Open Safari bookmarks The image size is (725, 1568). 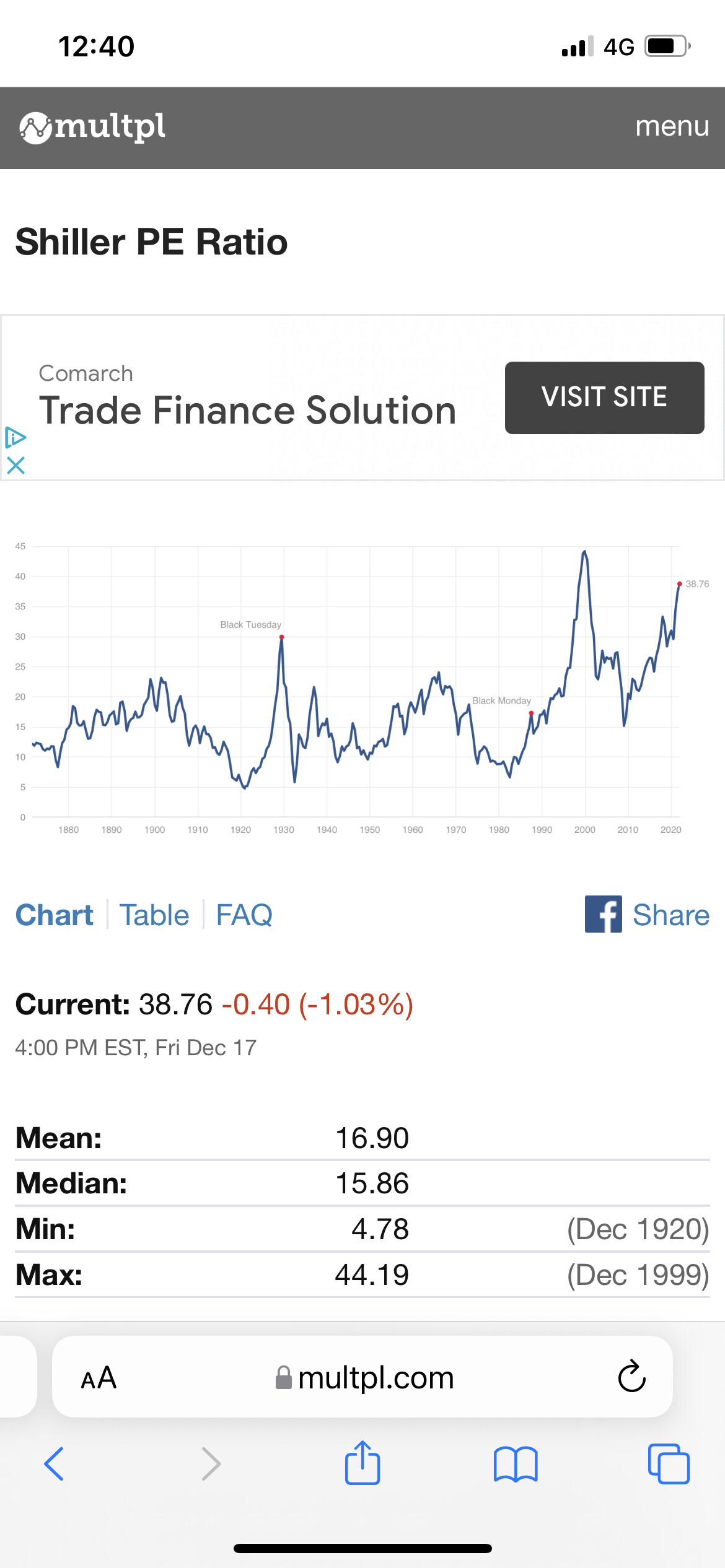point(516,1464)
